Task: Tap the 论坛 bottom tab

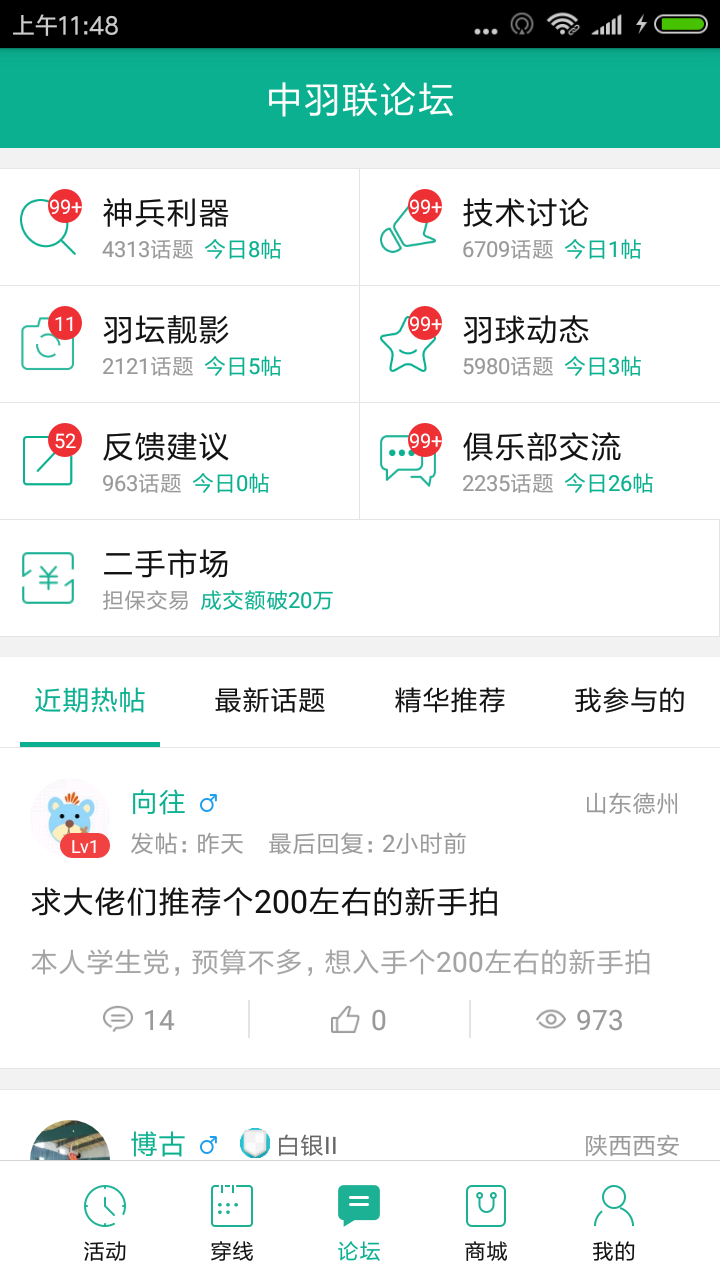Action: (359, 1222)
